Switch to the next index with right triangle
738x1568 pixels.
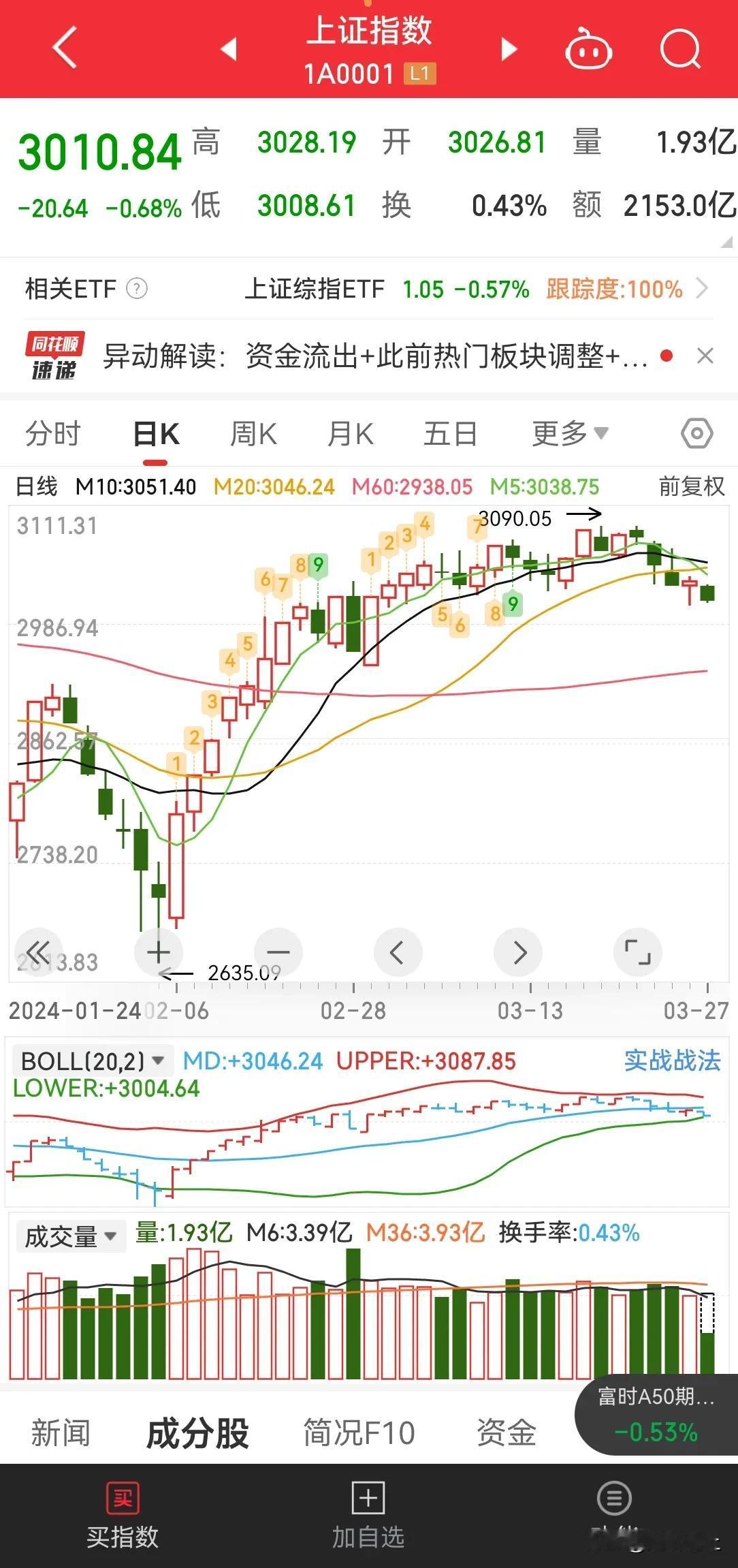tap(509, 49)
